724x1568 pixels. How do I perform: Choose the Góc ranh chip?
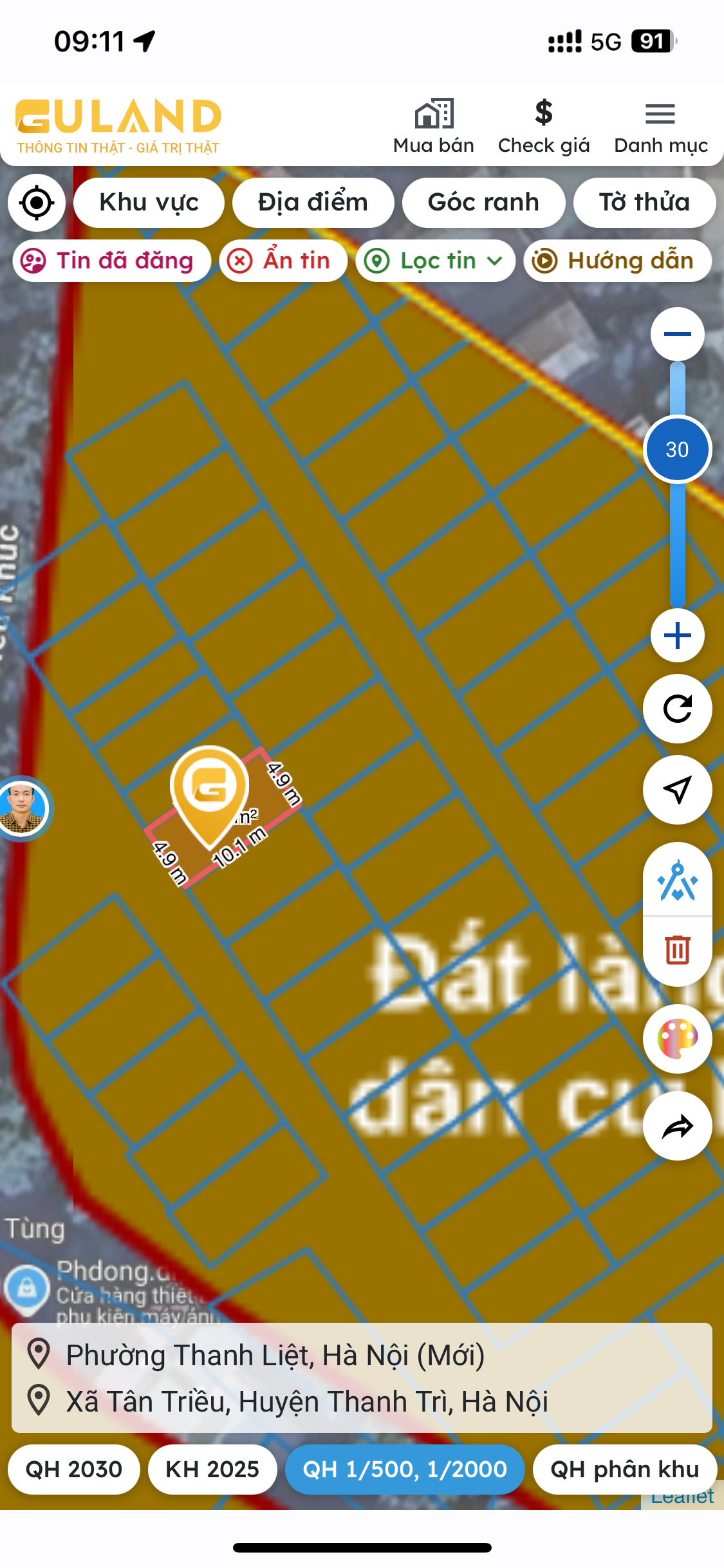483,203
